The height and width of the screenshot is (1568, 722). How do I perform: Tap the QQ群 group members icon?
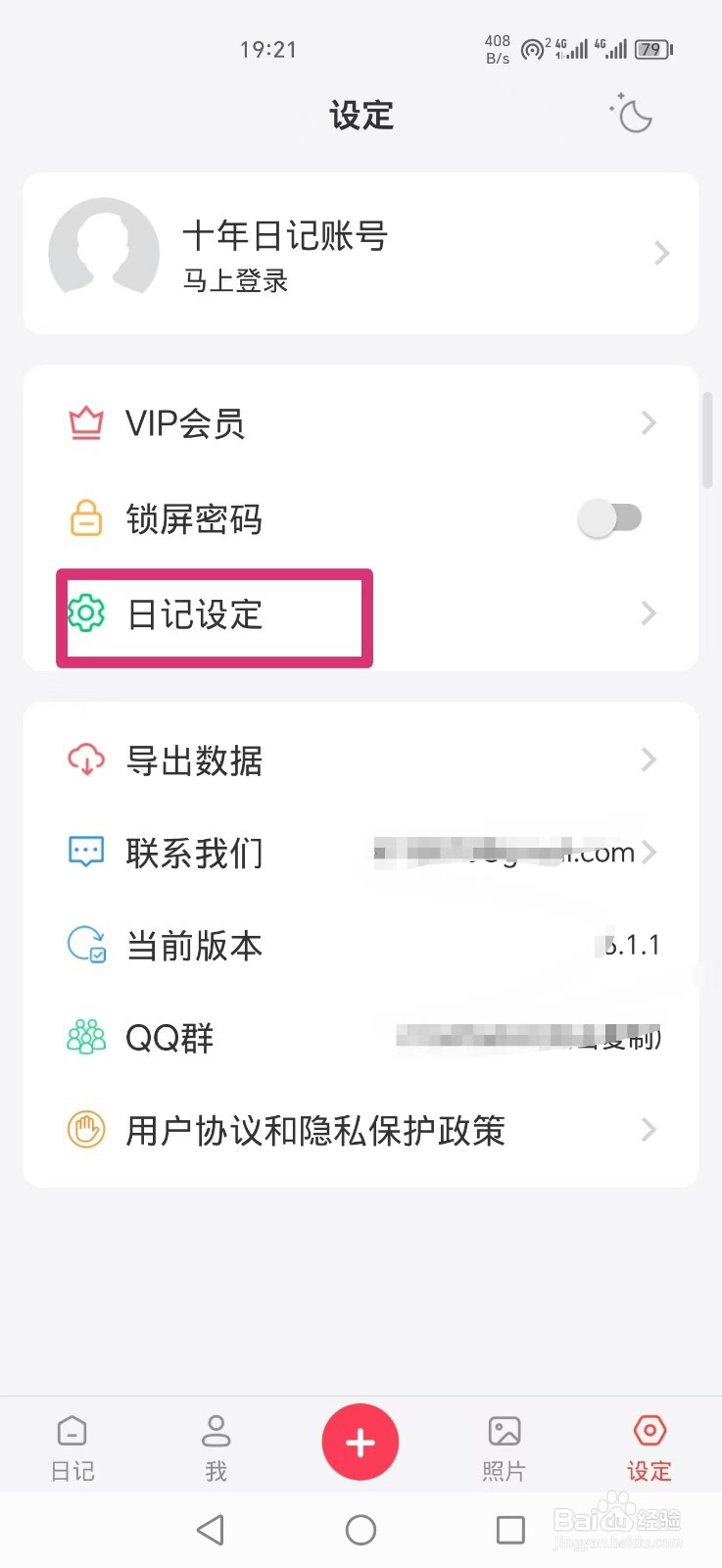point(85,1036)
